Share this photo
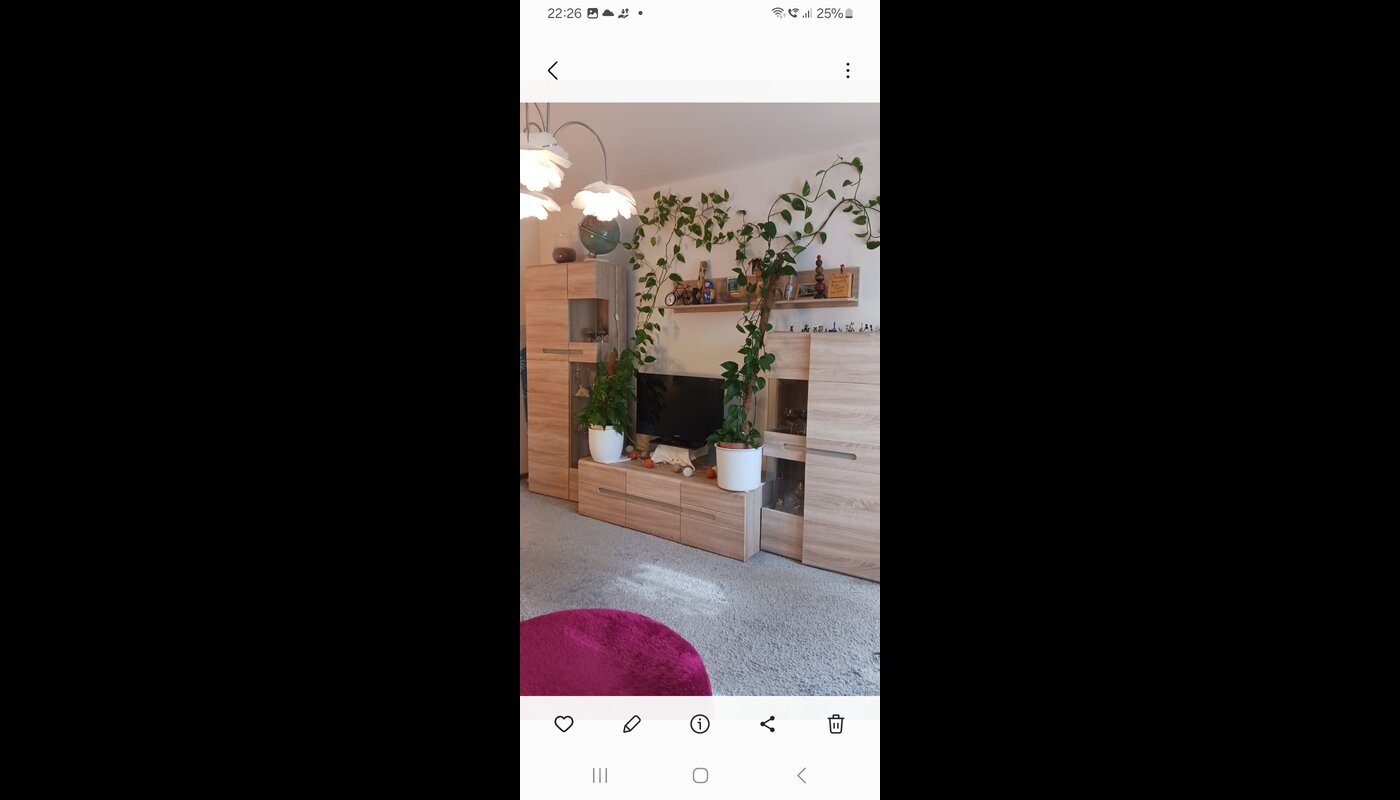The width and height of the screenshot is (1400, 800). tap(768, 724)
